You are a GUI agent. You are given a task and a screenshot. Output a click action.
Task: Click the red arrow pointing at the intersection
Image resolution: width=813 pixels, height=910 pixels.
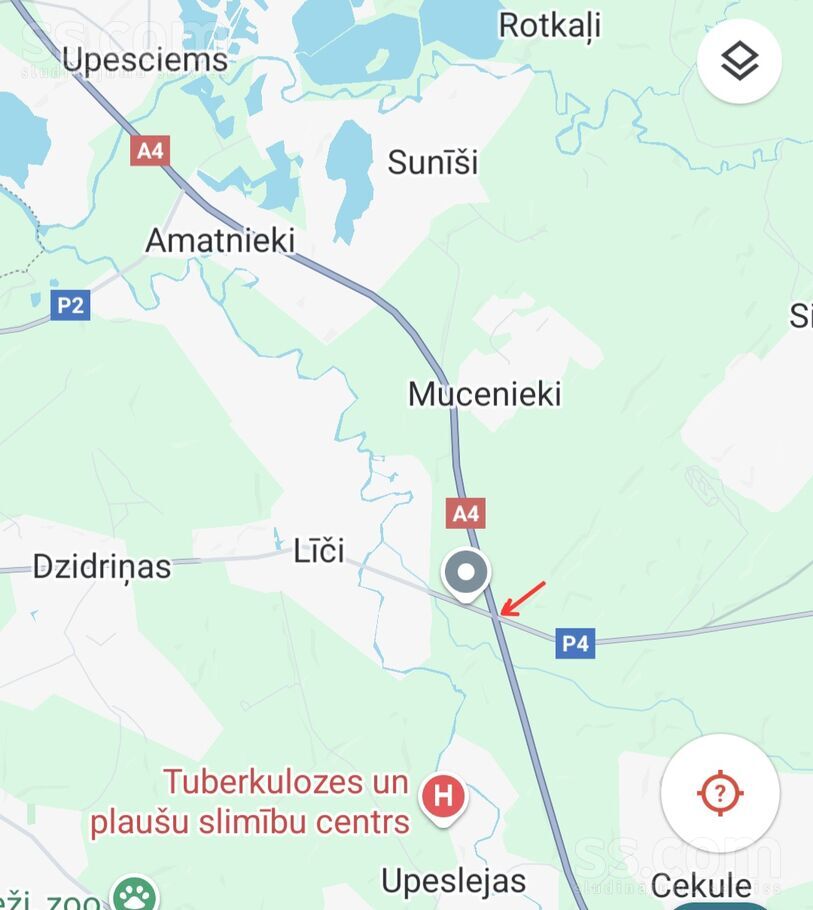523,595
